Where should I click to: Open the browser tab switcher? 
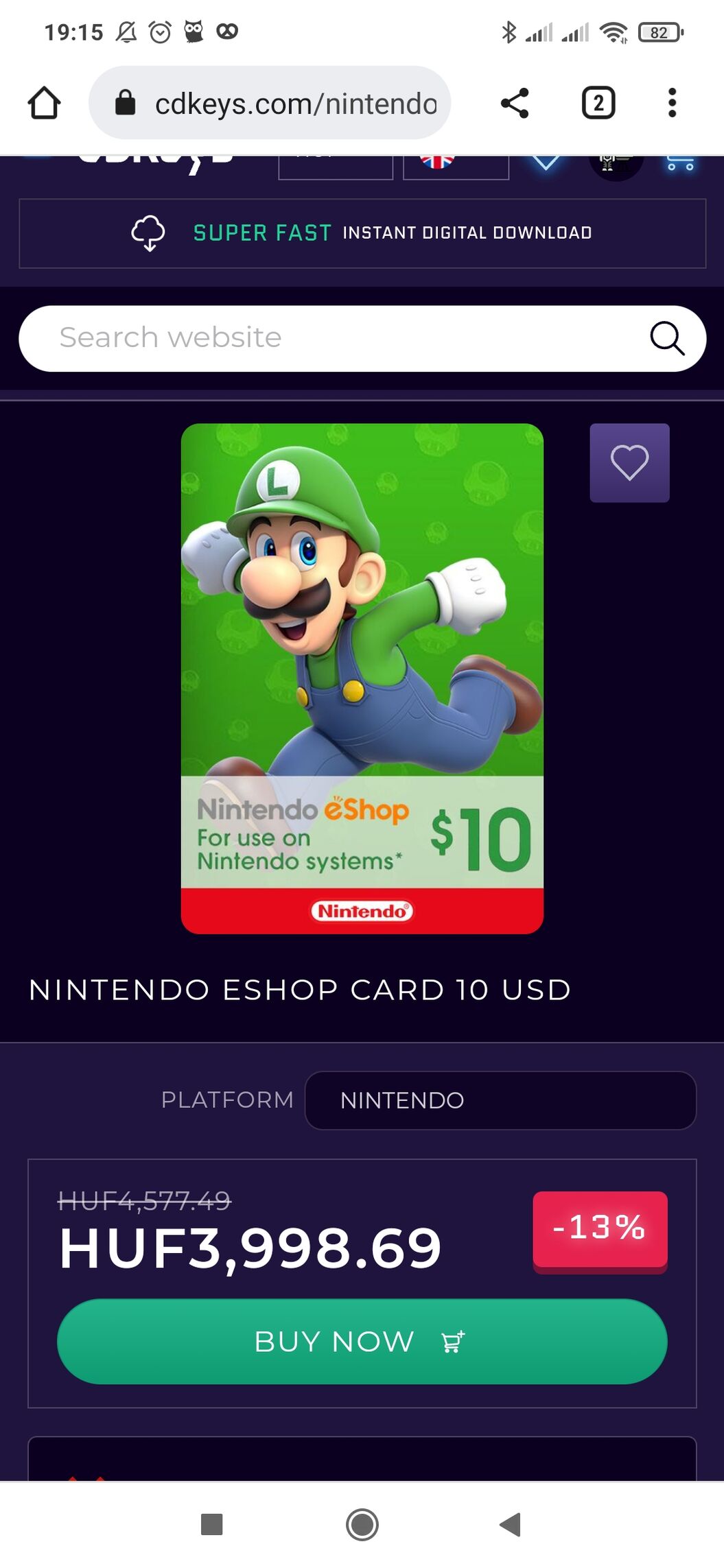[x=598, y=103]
